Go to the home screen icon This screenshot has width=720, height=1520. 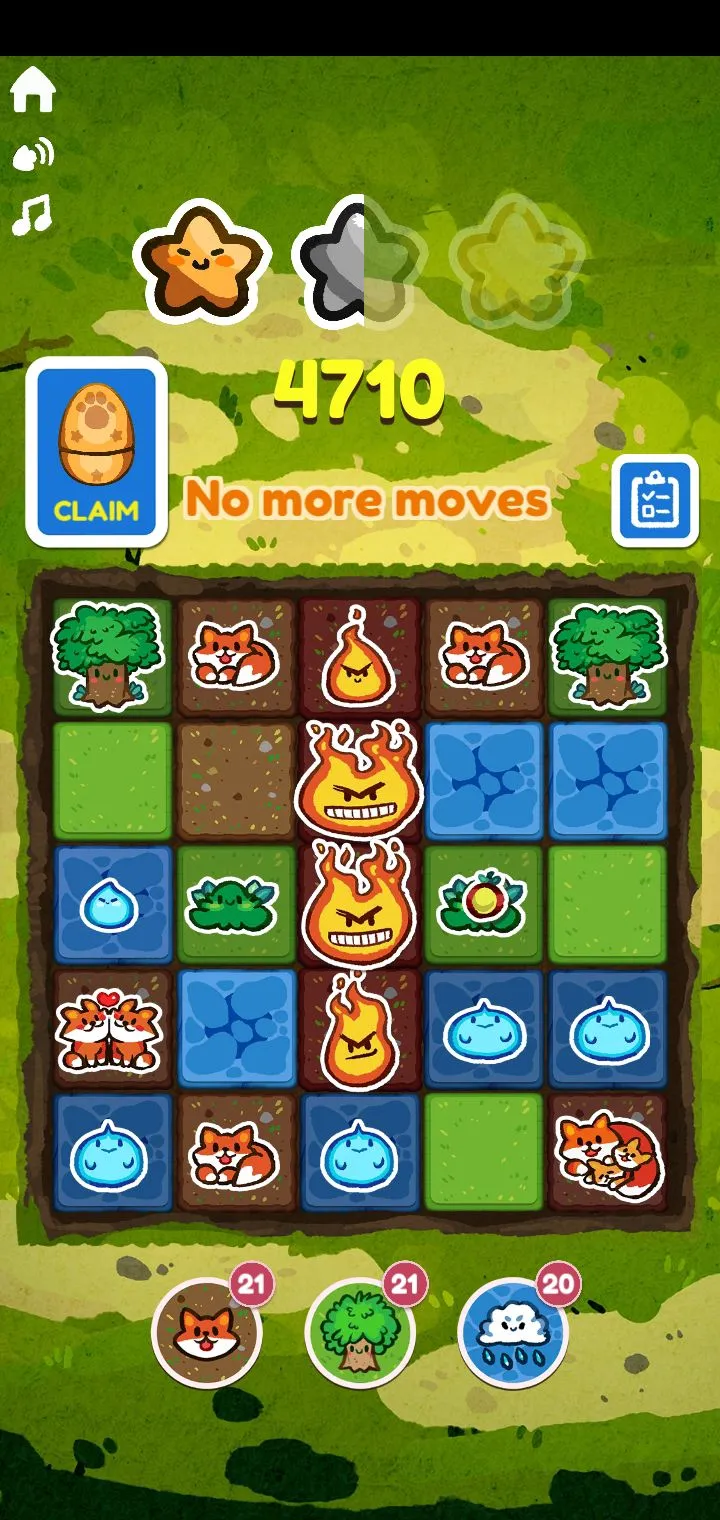click(33, 91)
